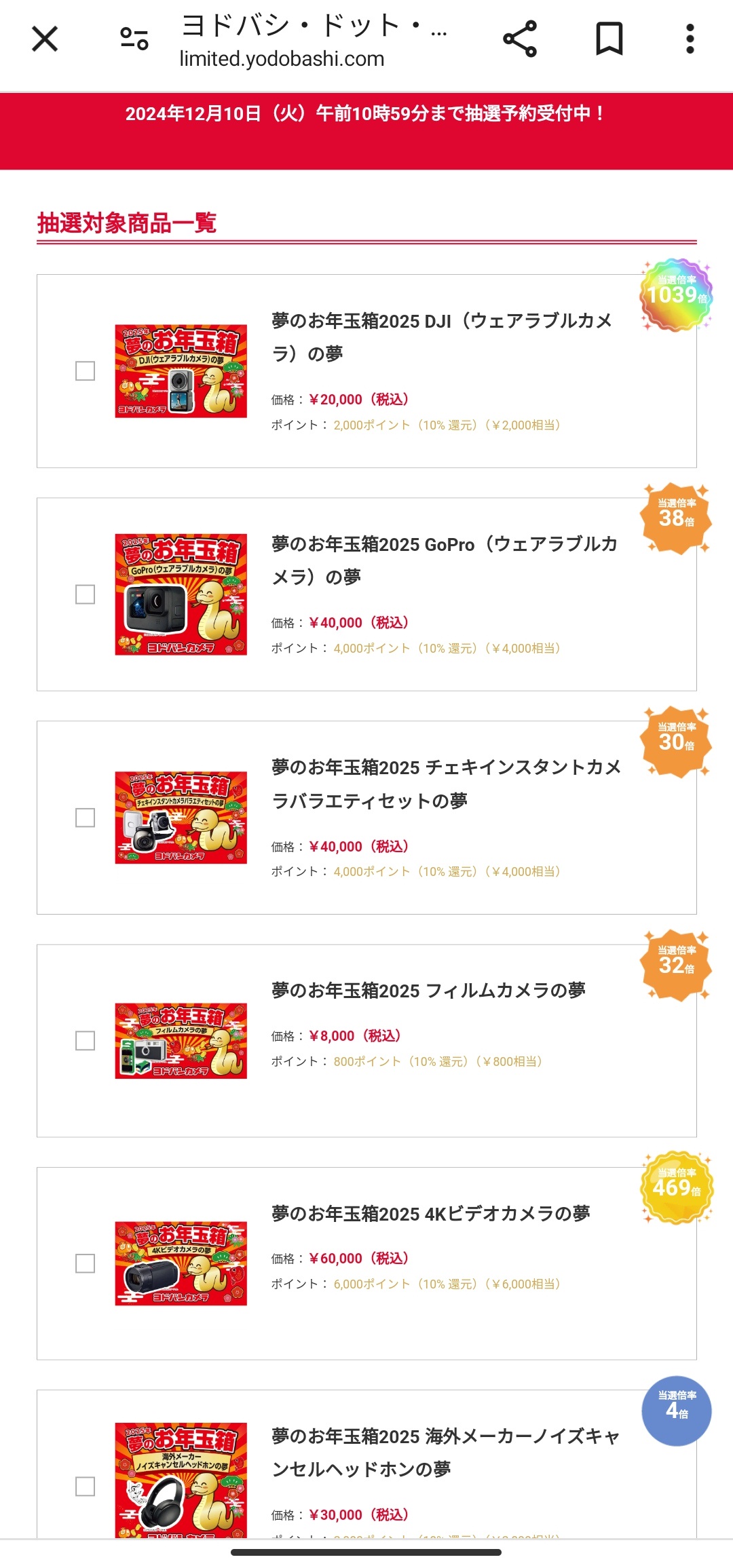View the 4K video camera box image
Image resolution: width=733 pixels, height=1568 pixels.
point(181,1263)
